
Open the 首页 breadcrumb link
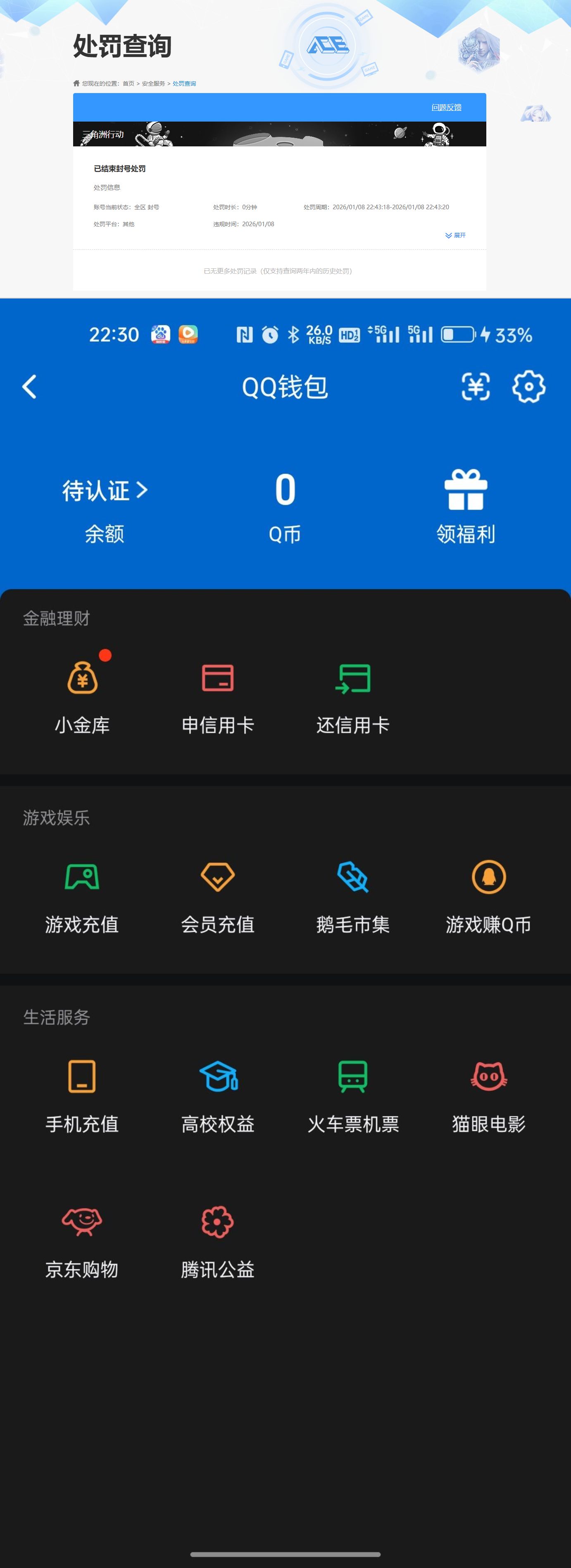tap(126, 84)
